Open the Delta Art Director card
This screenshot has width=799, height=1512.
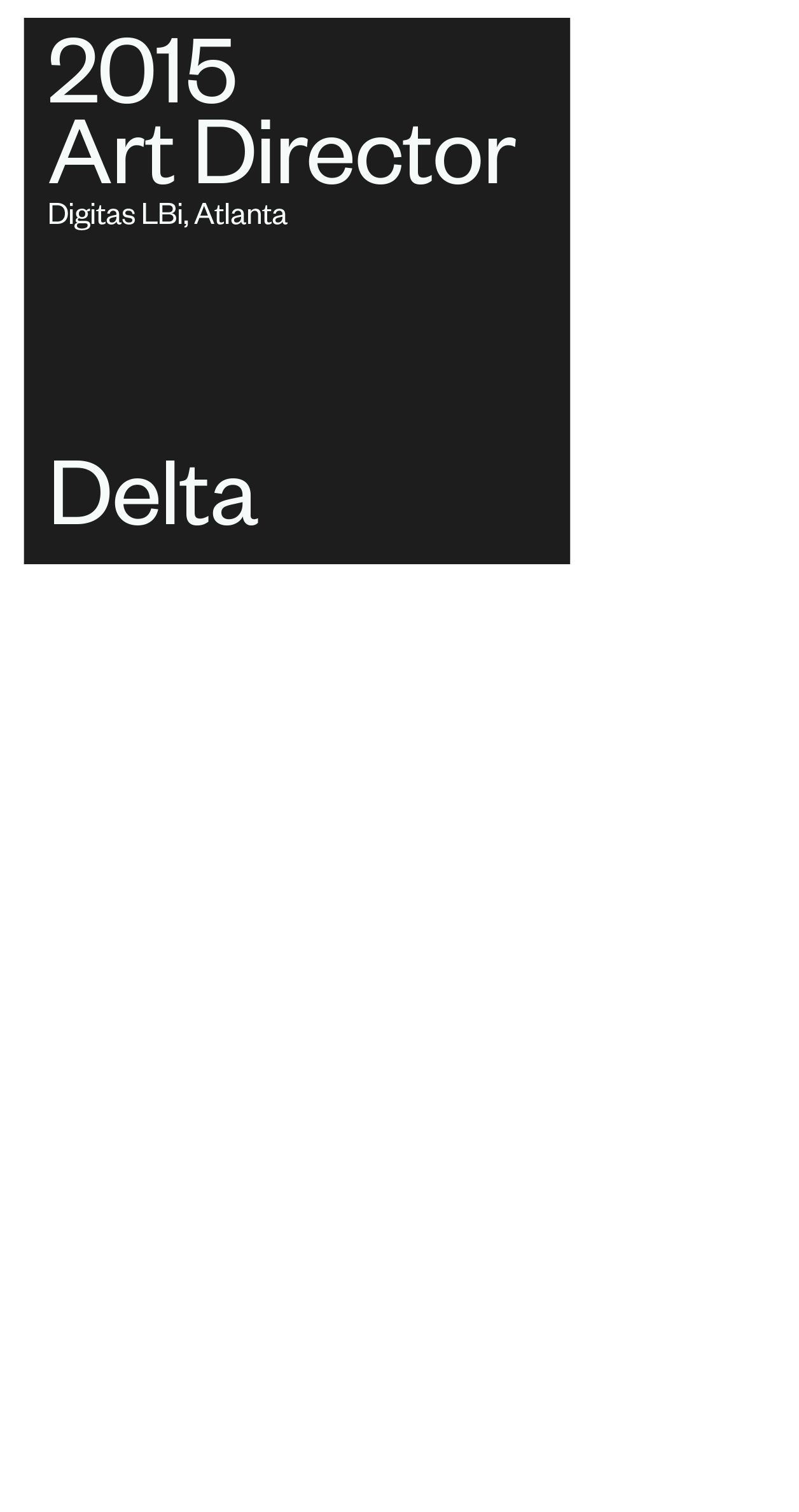point(297,291)
